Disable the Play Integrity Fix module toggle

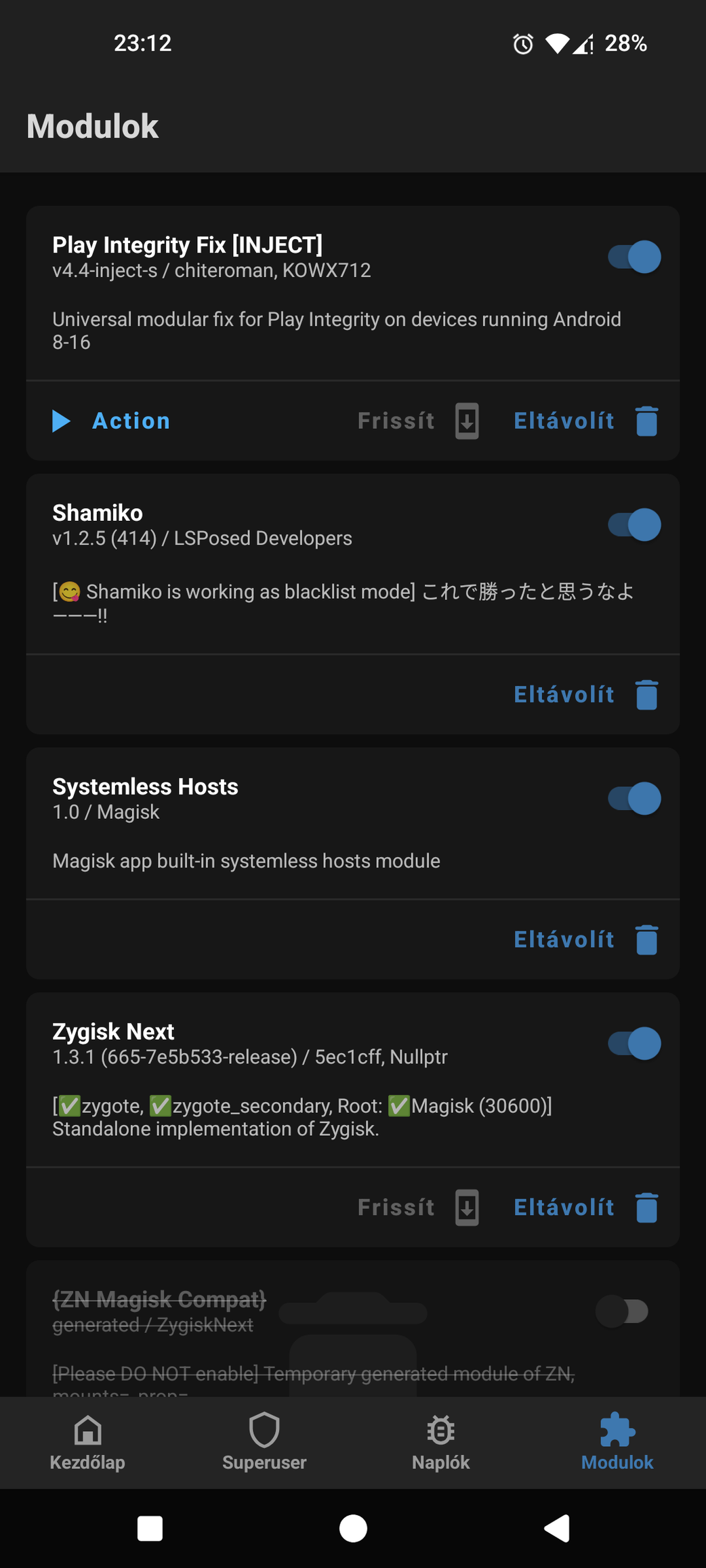(x=634, y=257)
